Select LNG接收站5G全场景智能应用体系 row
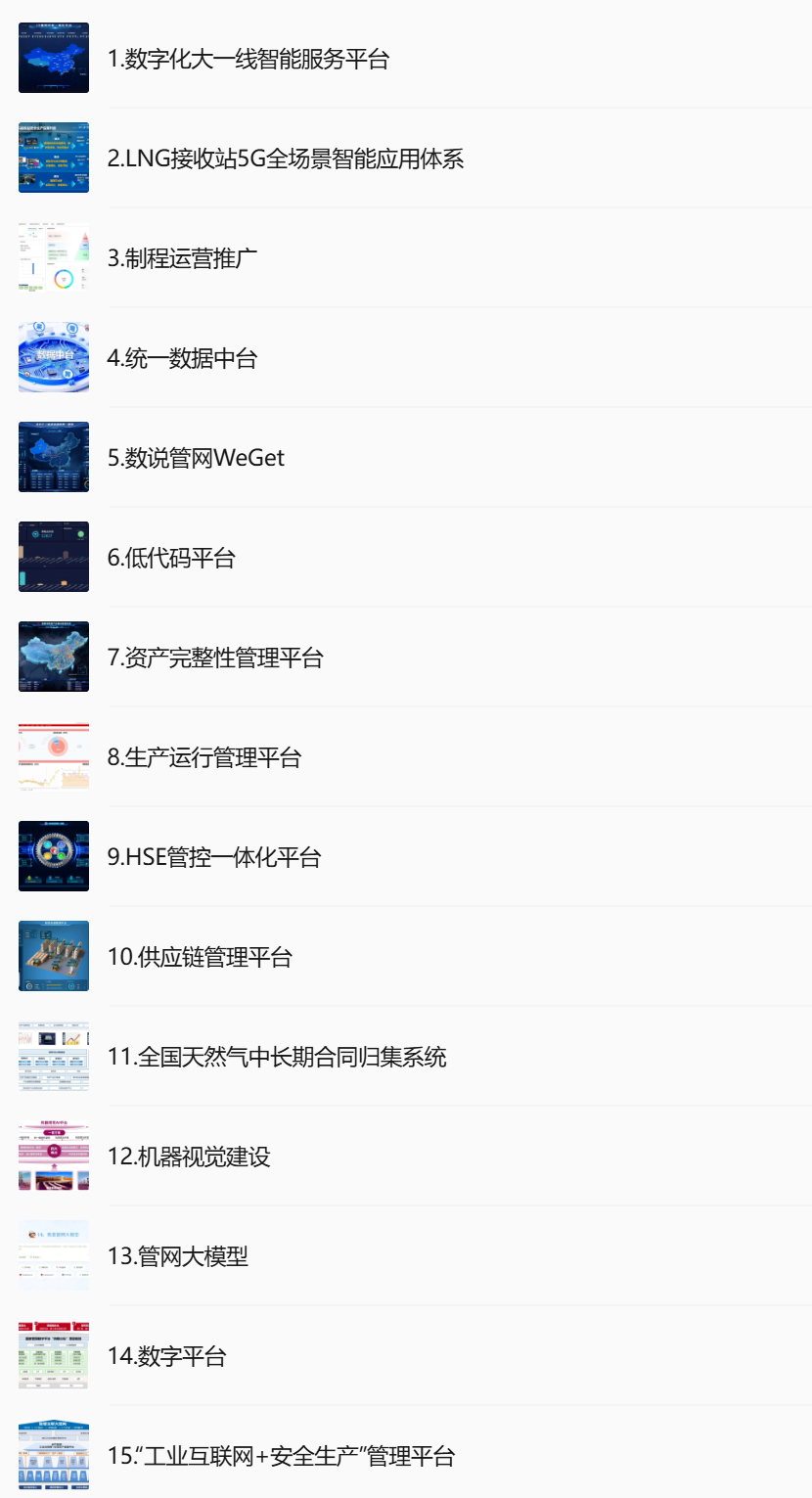Screen dimensions: 812x1498 point(285,159)
